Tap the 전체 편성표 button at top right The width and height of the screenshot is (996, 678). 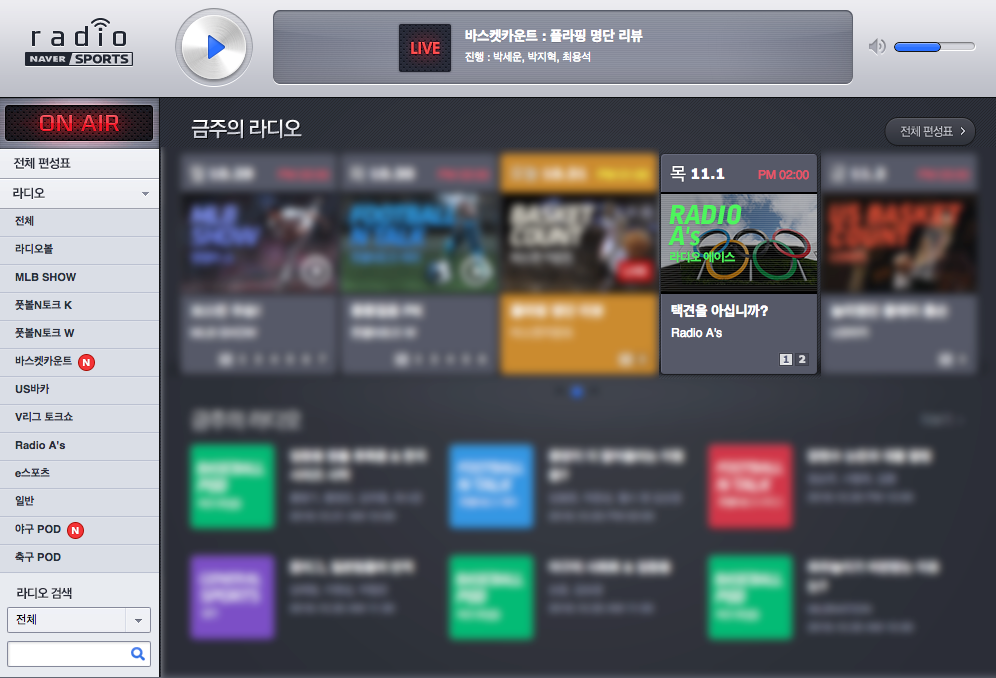pyautogui.click(x=929, y=131)
